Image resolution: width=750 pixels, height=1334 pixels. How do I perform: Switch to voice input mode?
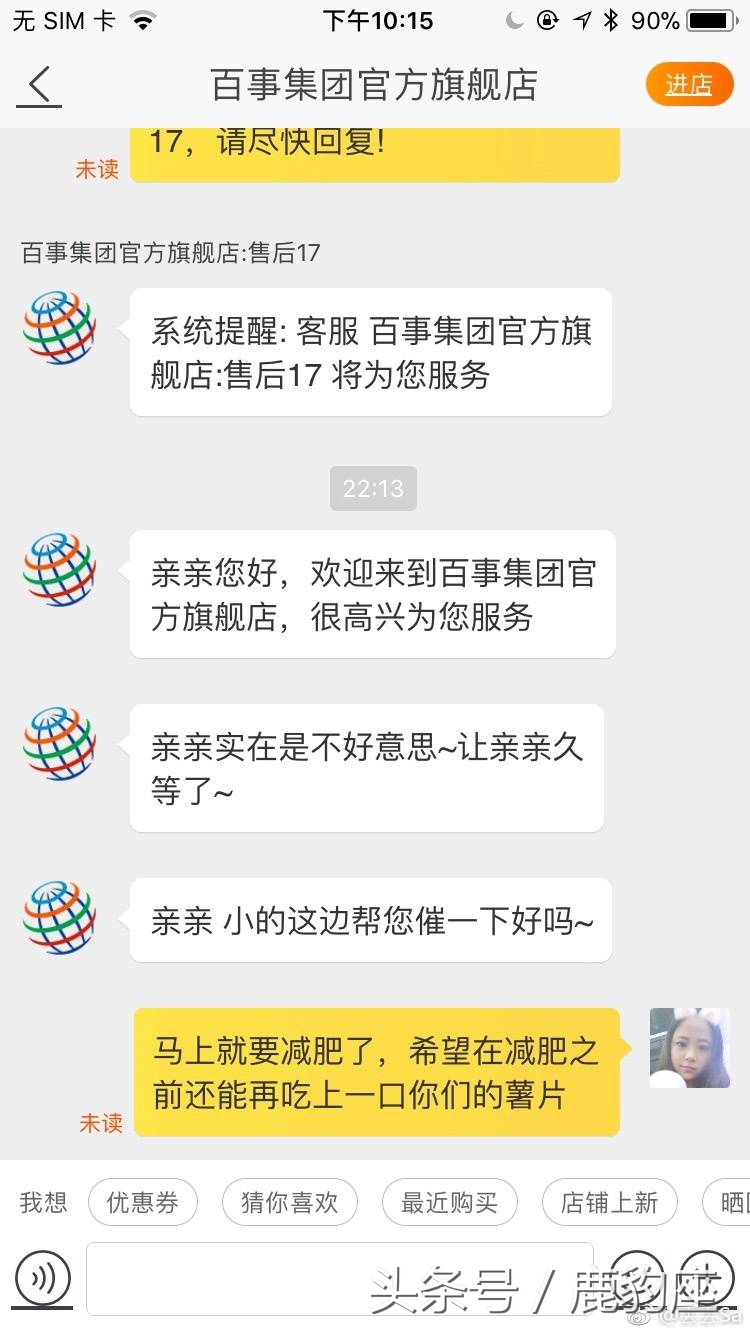[43, 1278]
